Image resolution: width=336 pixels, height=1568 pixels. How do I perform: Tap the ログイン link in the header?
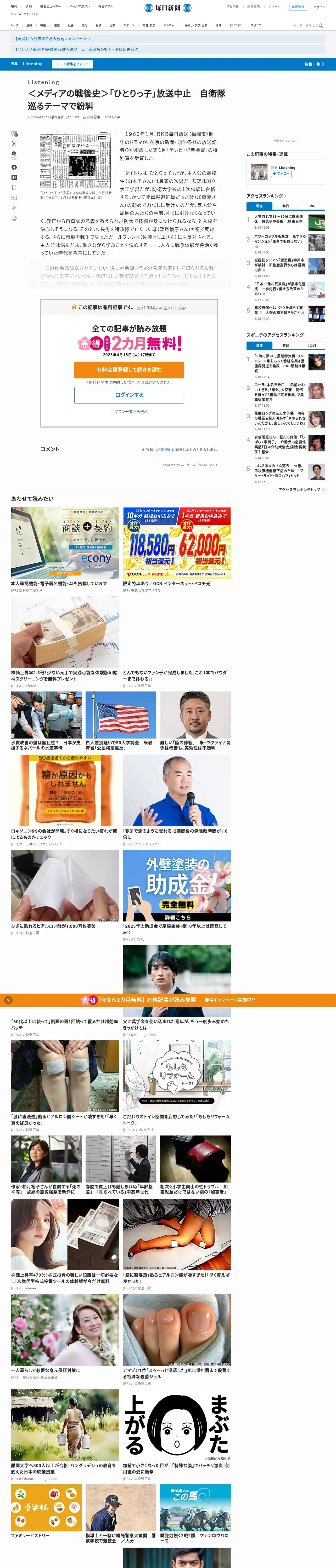(319, 7)
